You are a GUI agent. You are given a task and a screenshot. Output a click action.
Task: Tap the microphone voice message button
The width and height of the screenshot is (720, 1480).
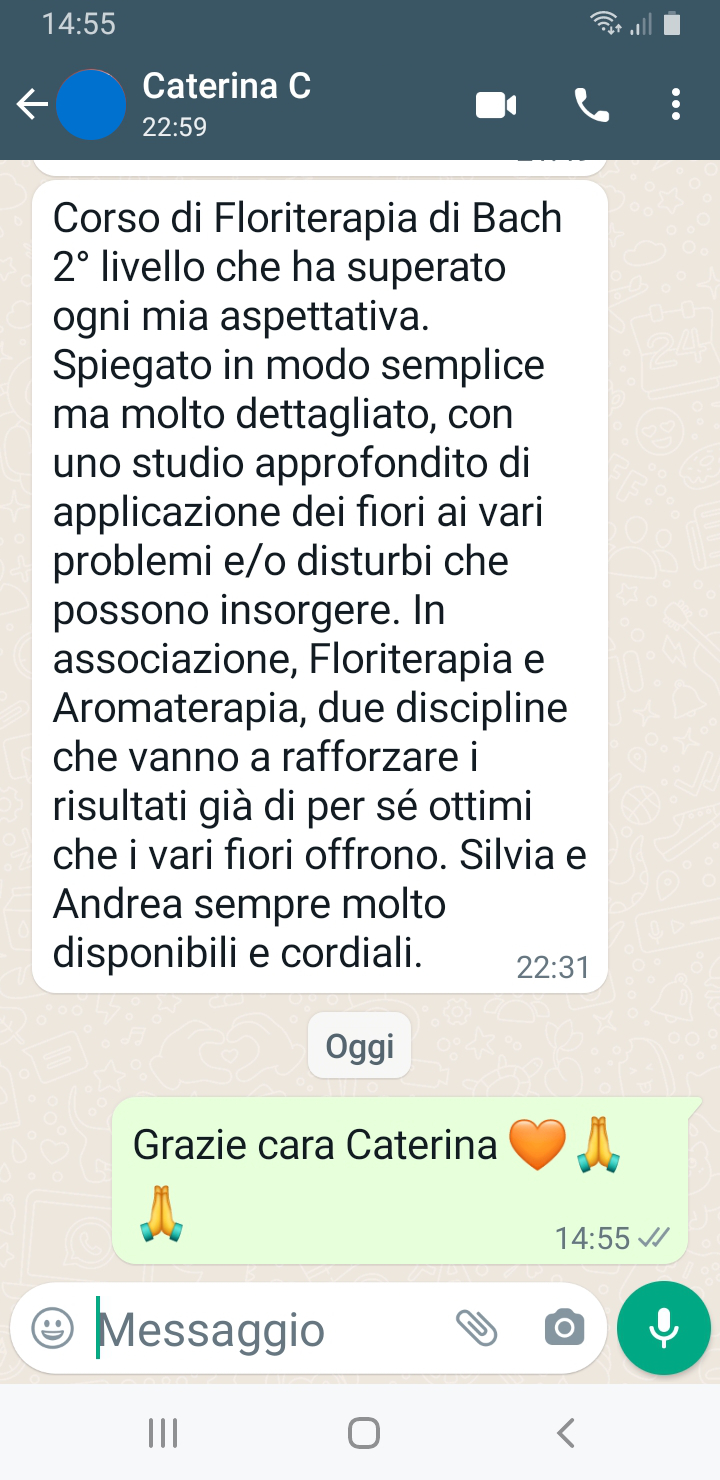663,1328
